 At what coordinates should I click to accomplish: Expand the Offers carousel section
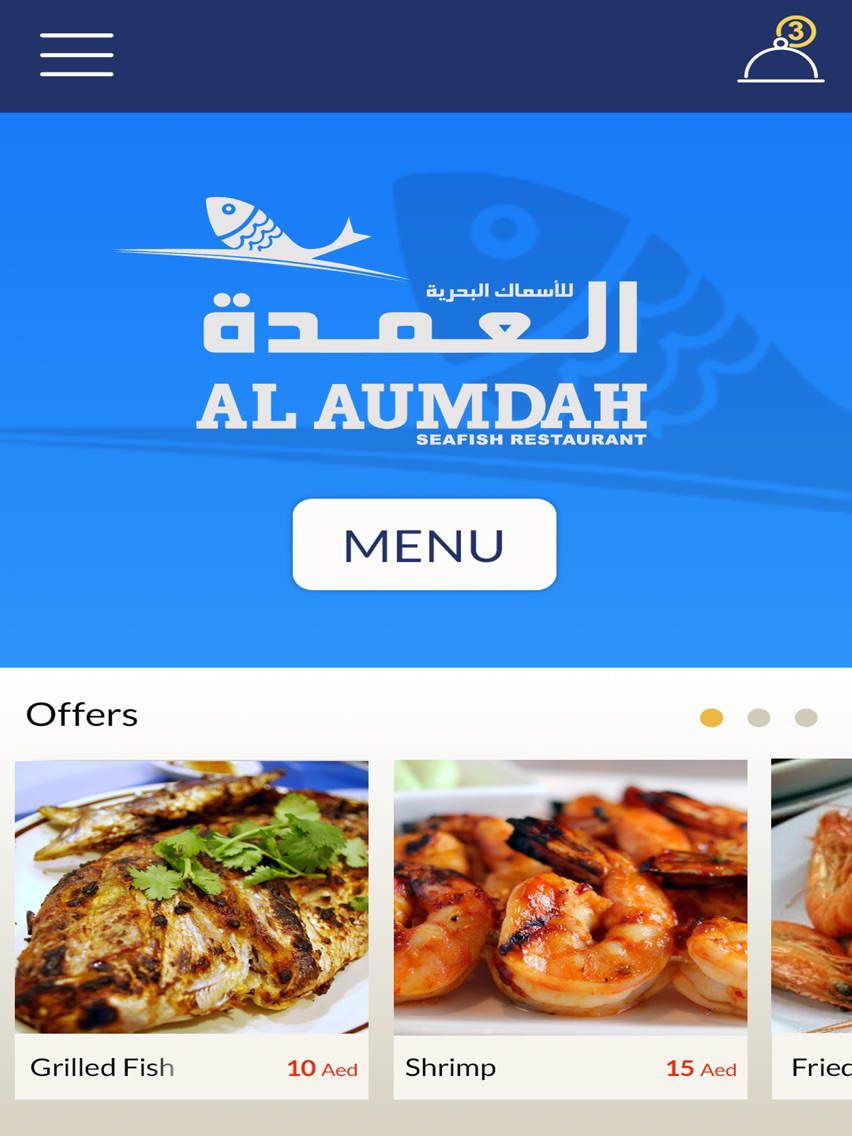426,900
